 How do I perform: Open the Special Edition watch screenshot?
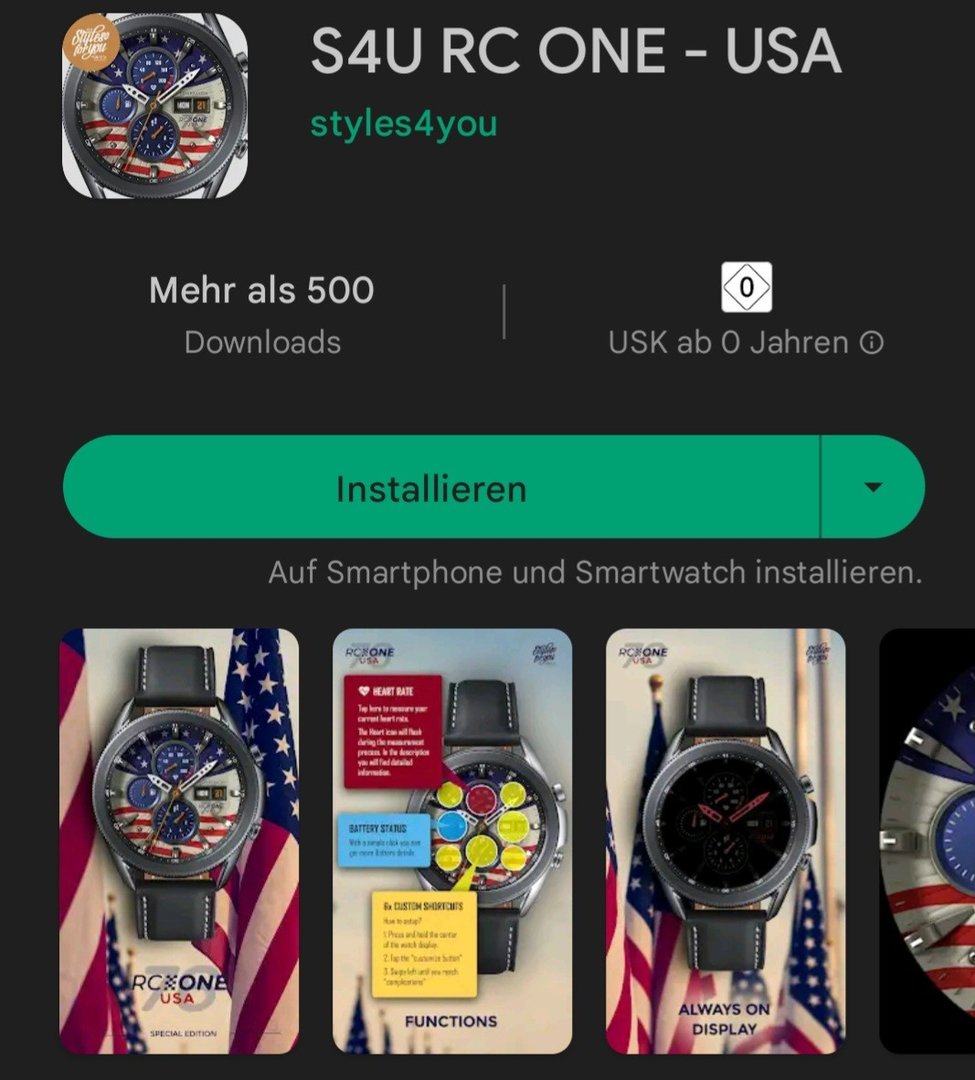(179, 840)
